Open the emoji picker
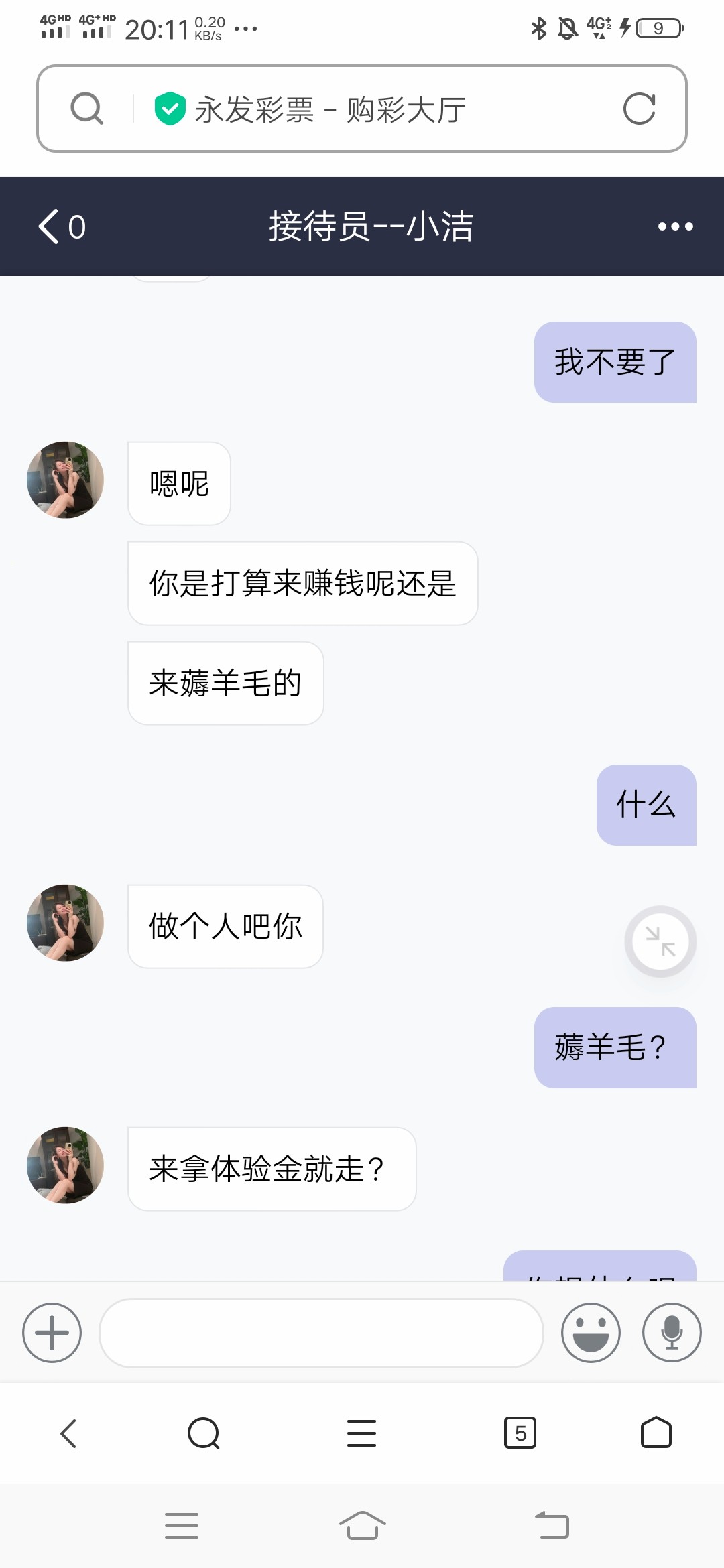 [x=591, y=1333]
